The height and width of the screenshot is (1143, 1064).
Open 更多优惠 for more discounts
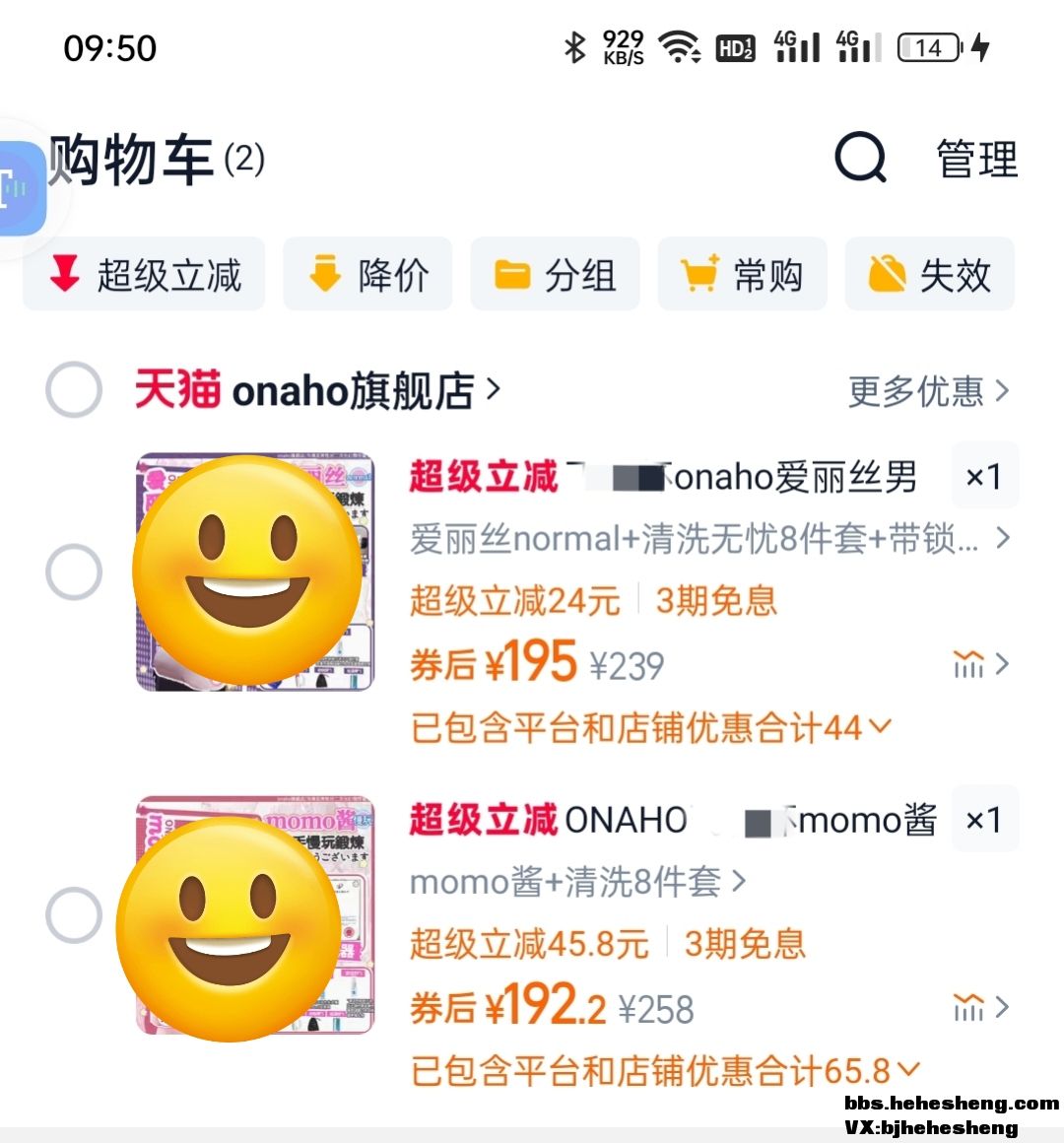(x=928, y=391)
